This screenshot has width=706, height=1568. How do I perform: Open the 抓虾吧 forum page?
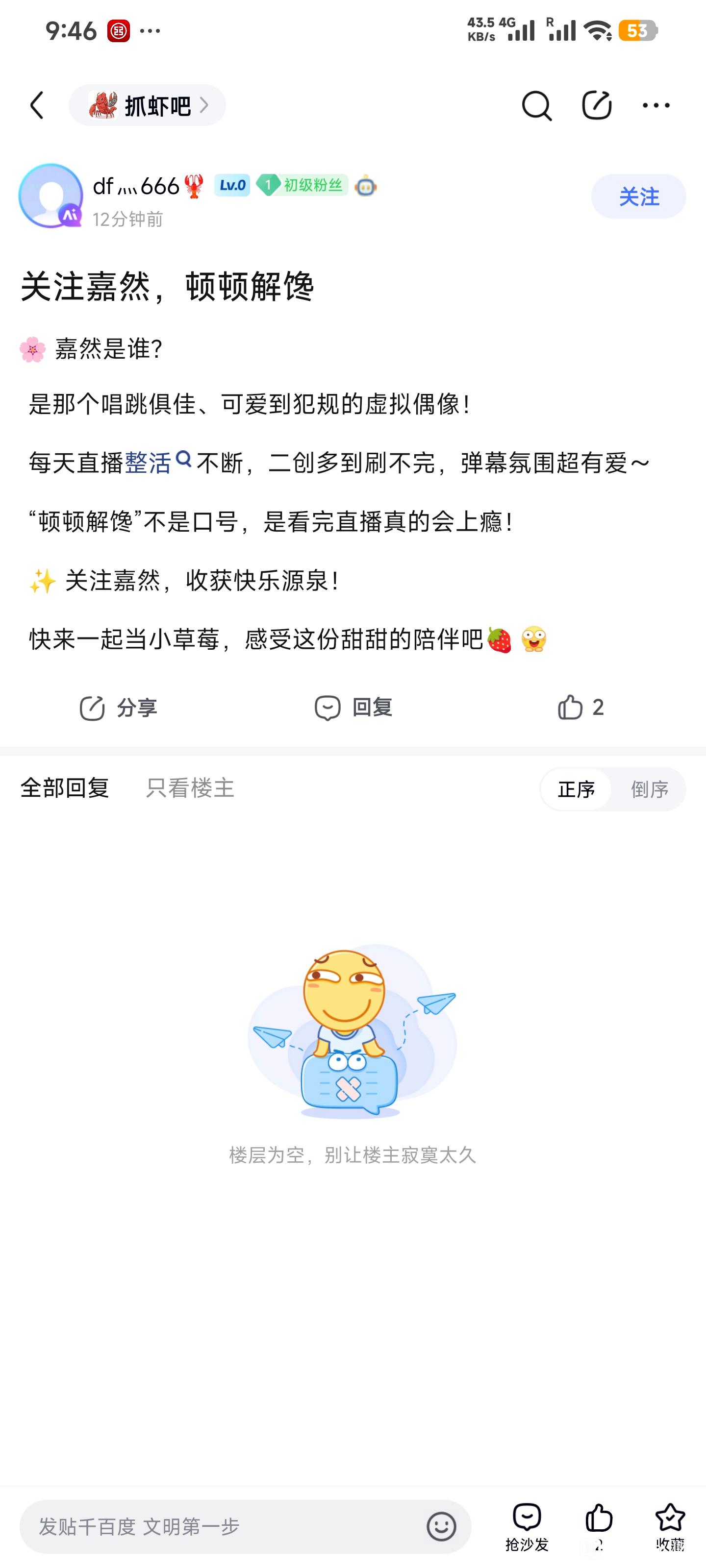(148, 105)
